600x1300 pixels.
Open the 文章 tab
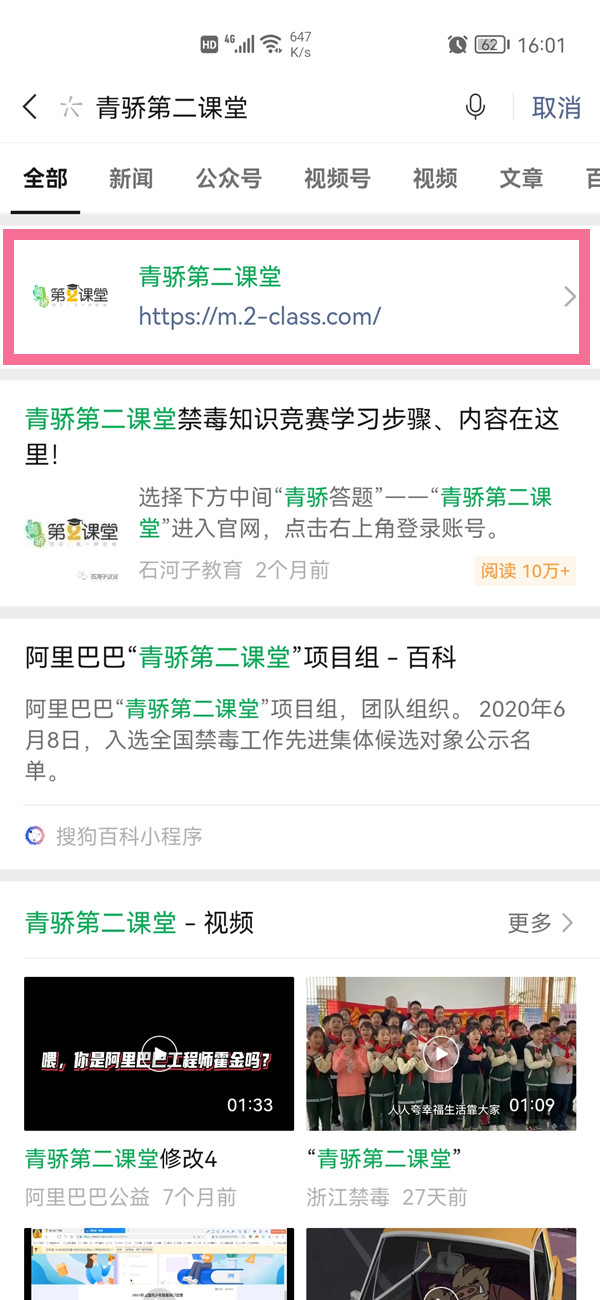coord(521,179)
